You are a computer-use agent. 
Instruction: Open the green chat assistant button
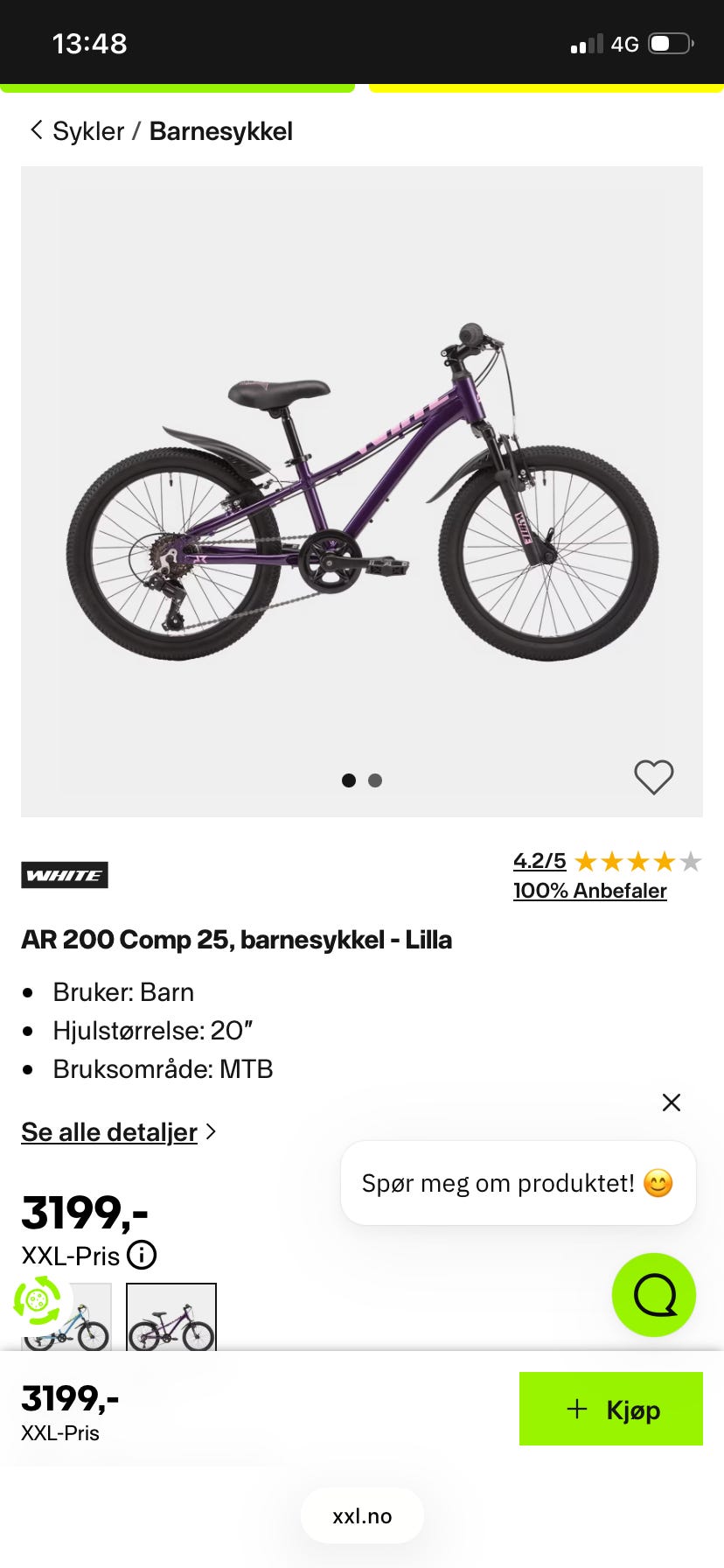(654, 1295)
